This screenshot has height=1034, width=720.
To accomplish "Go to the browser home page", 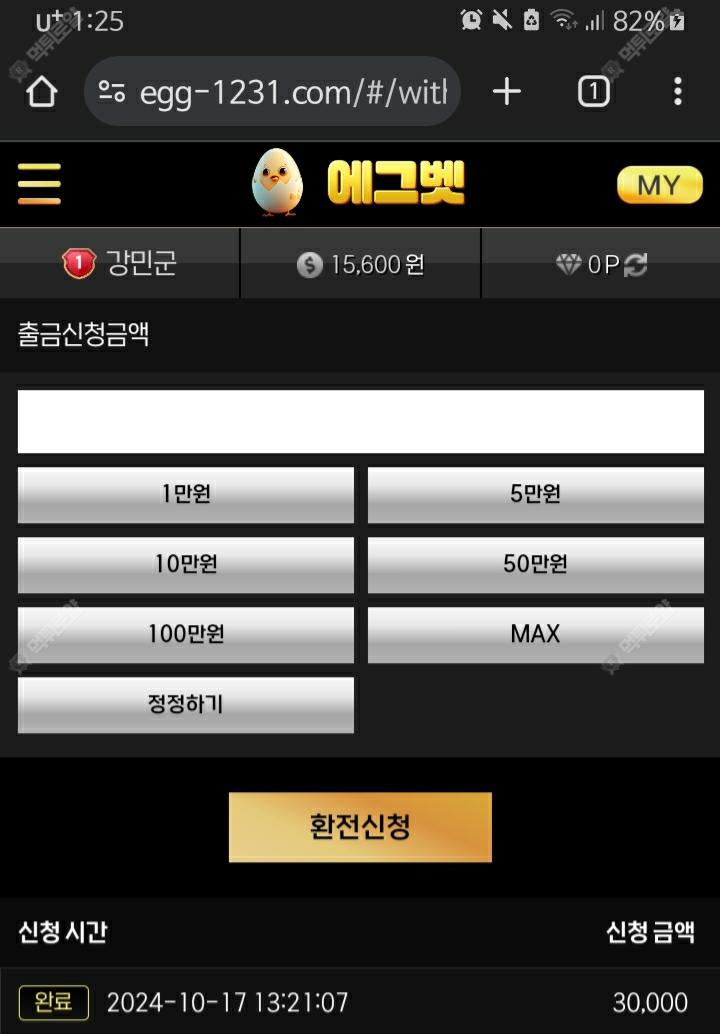I will pos(41,92).
